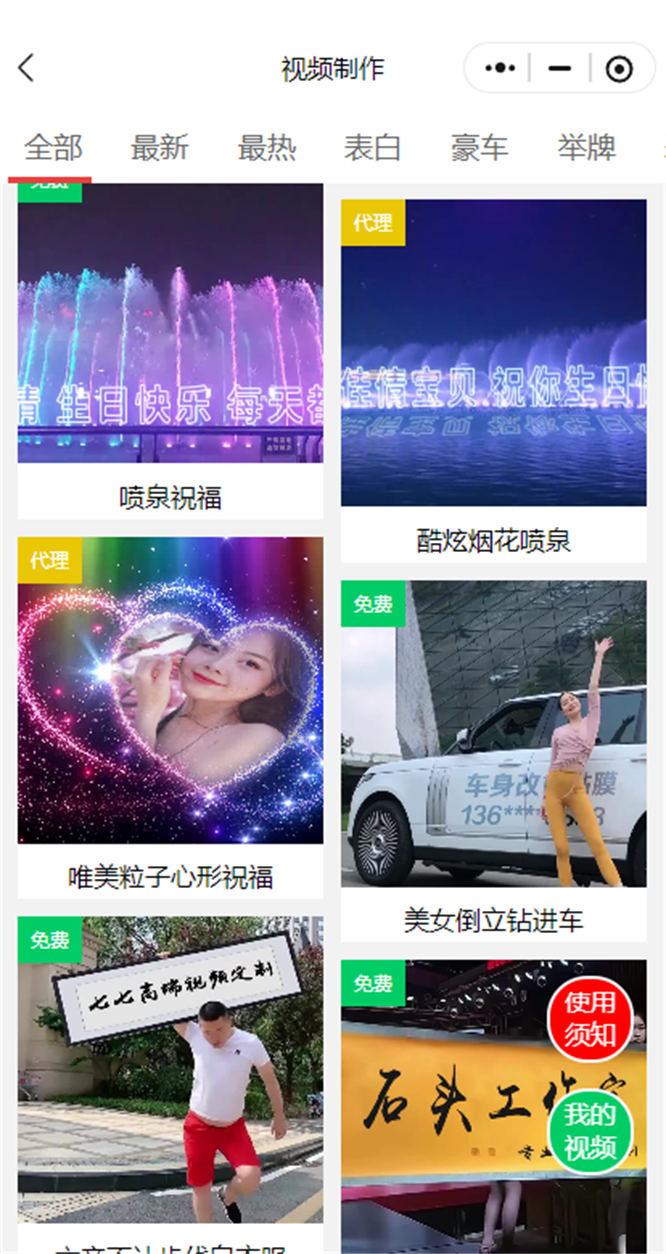Image resolution: width=666 pixels, height=1254 pixels.
Task: Switch to the 举牌 tab
Action: (x=586, y=148)
